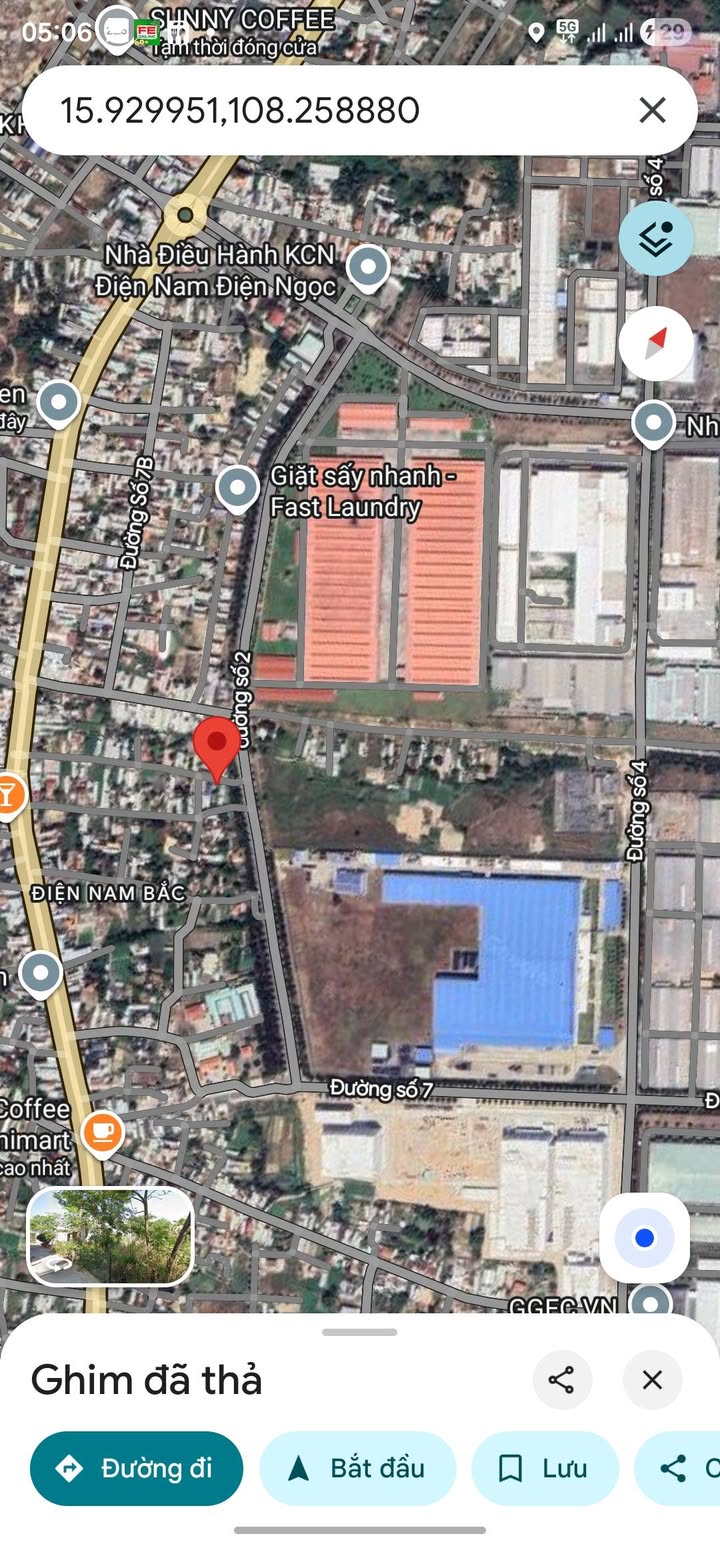Get directions with Đường đi
The width and height of the screenshot is (720, 1544).
(136, 1468)
